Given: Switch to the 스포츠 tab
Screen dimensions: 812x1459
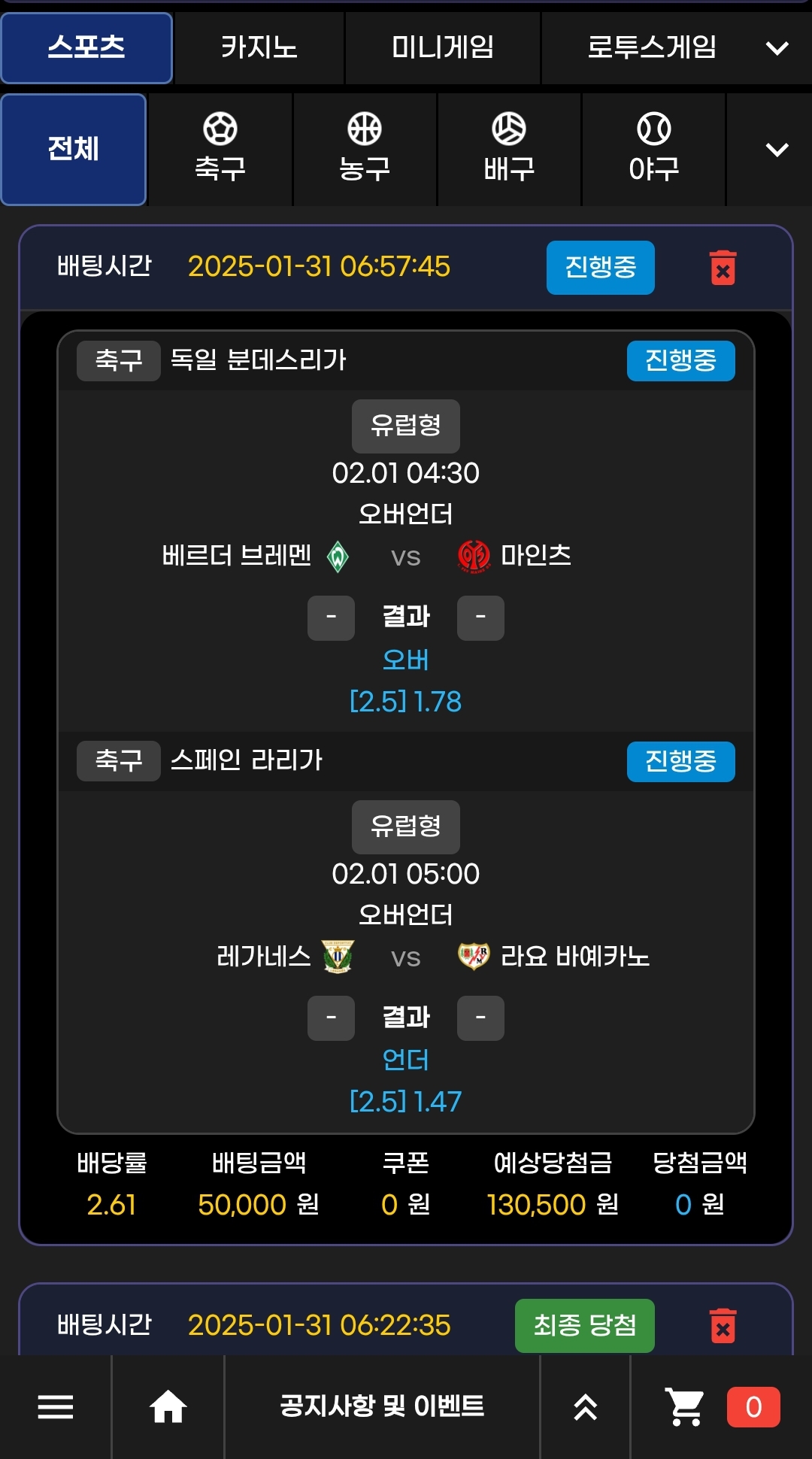Looking at the screenshot, I should [x=86, y=47].
